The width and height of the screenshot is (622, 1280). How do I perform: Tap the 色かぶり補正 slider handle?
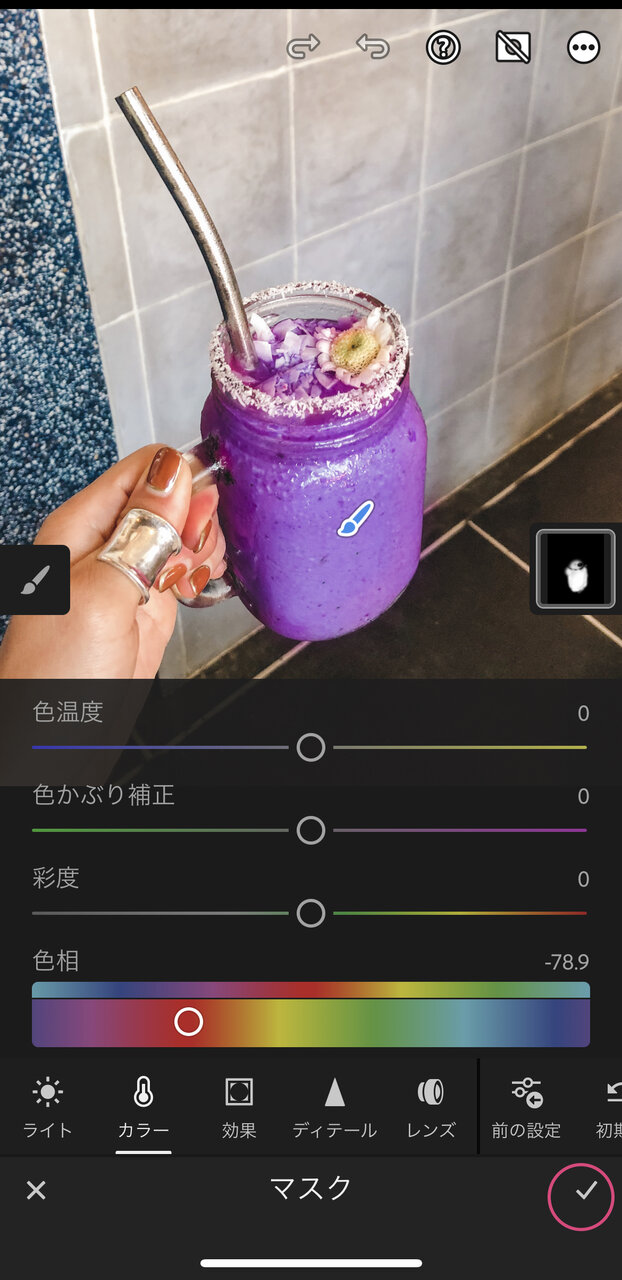pyautogui.click(x=311, y=830)
